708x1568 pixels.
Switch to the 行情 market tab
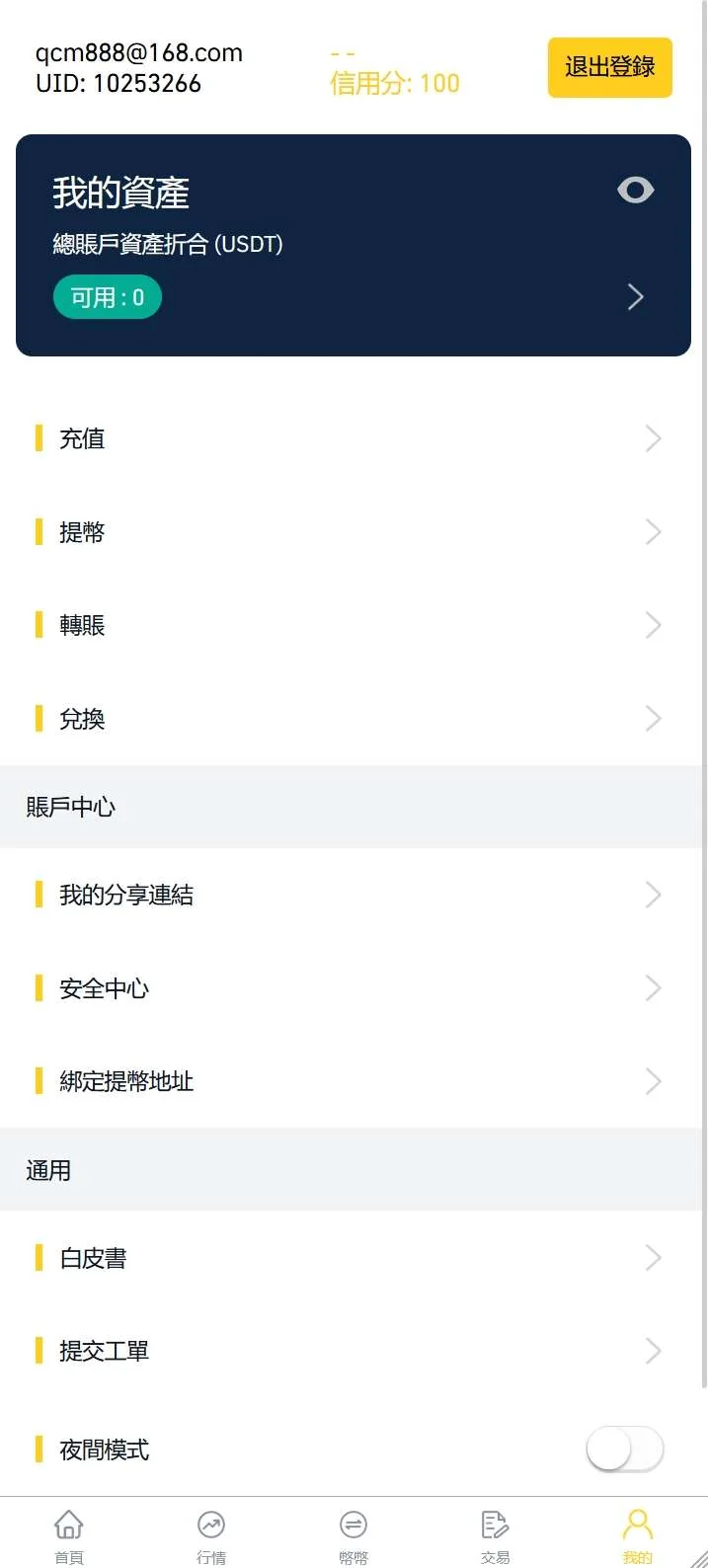(x=211, y=1534)
